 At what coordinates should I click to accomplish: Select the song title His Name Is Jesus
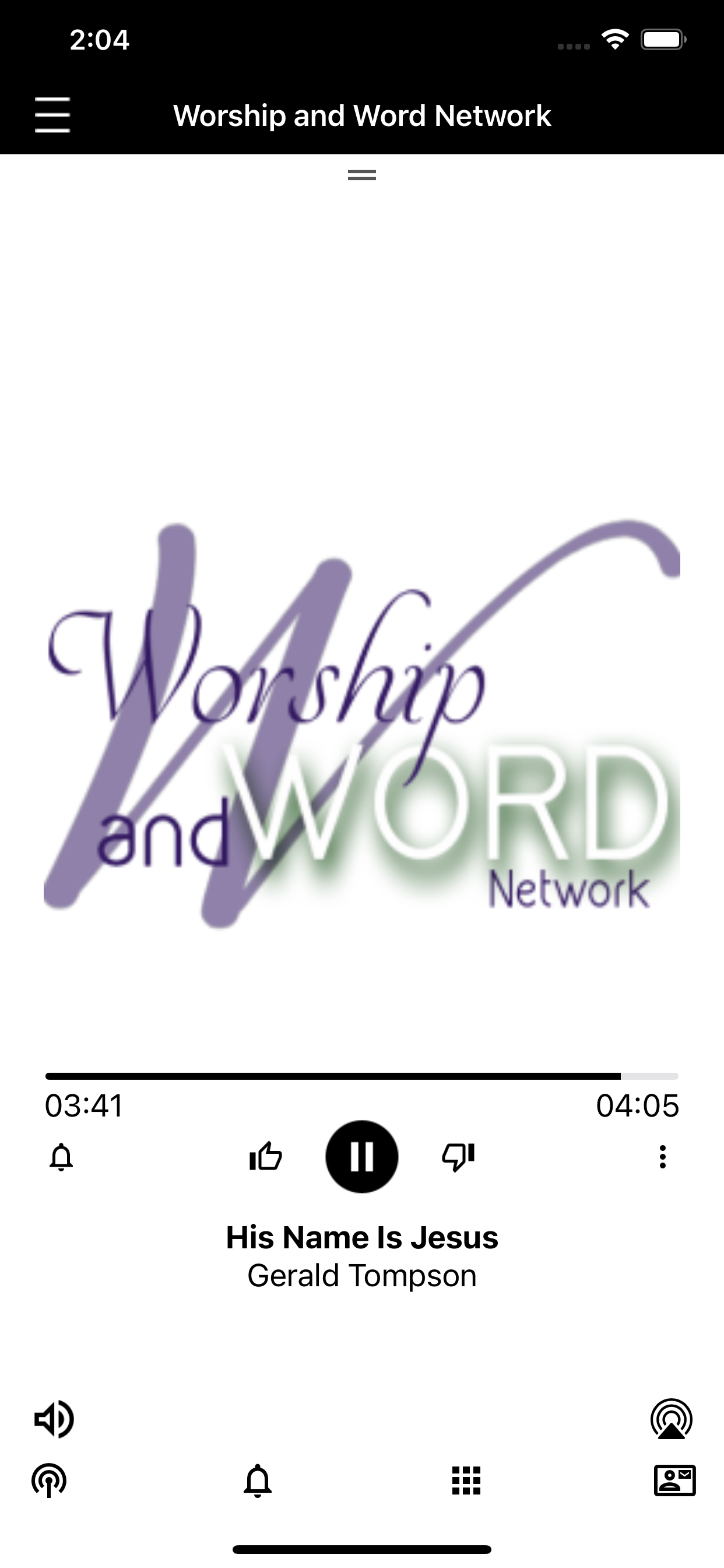[x=362, y=1235]
